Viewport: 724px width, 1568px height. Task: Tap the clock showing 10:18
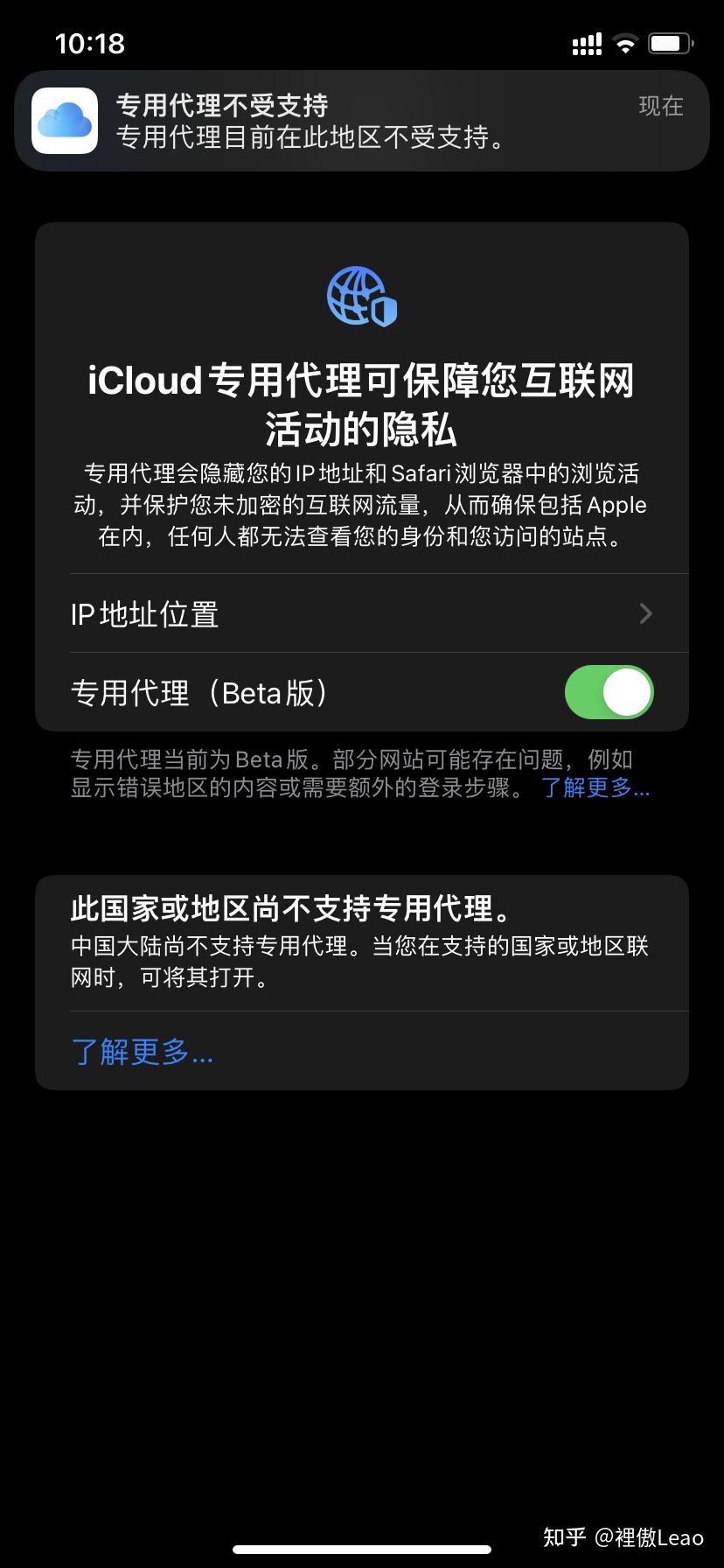click(90, 42)
